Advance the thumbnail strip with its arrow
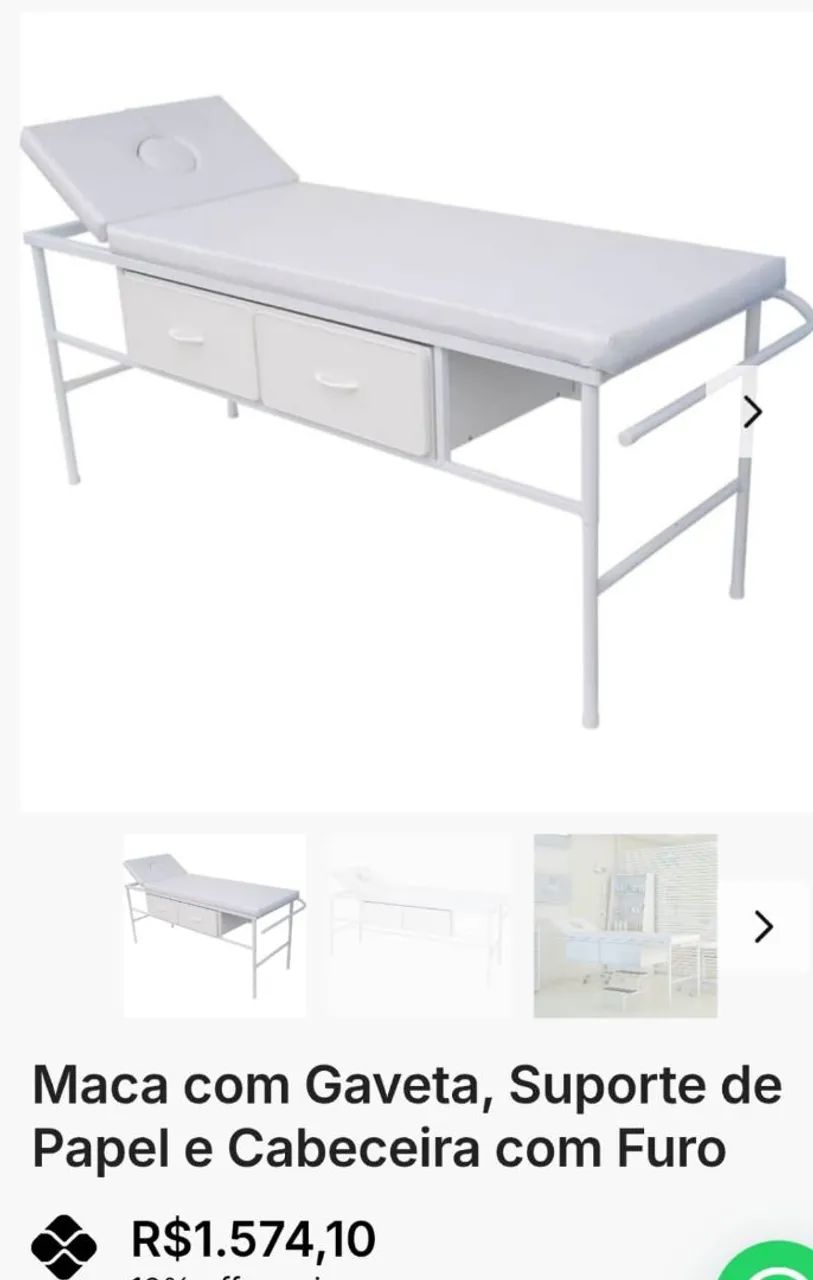The height and width of the screenshot is (1280, 813). tap(763, 927)
